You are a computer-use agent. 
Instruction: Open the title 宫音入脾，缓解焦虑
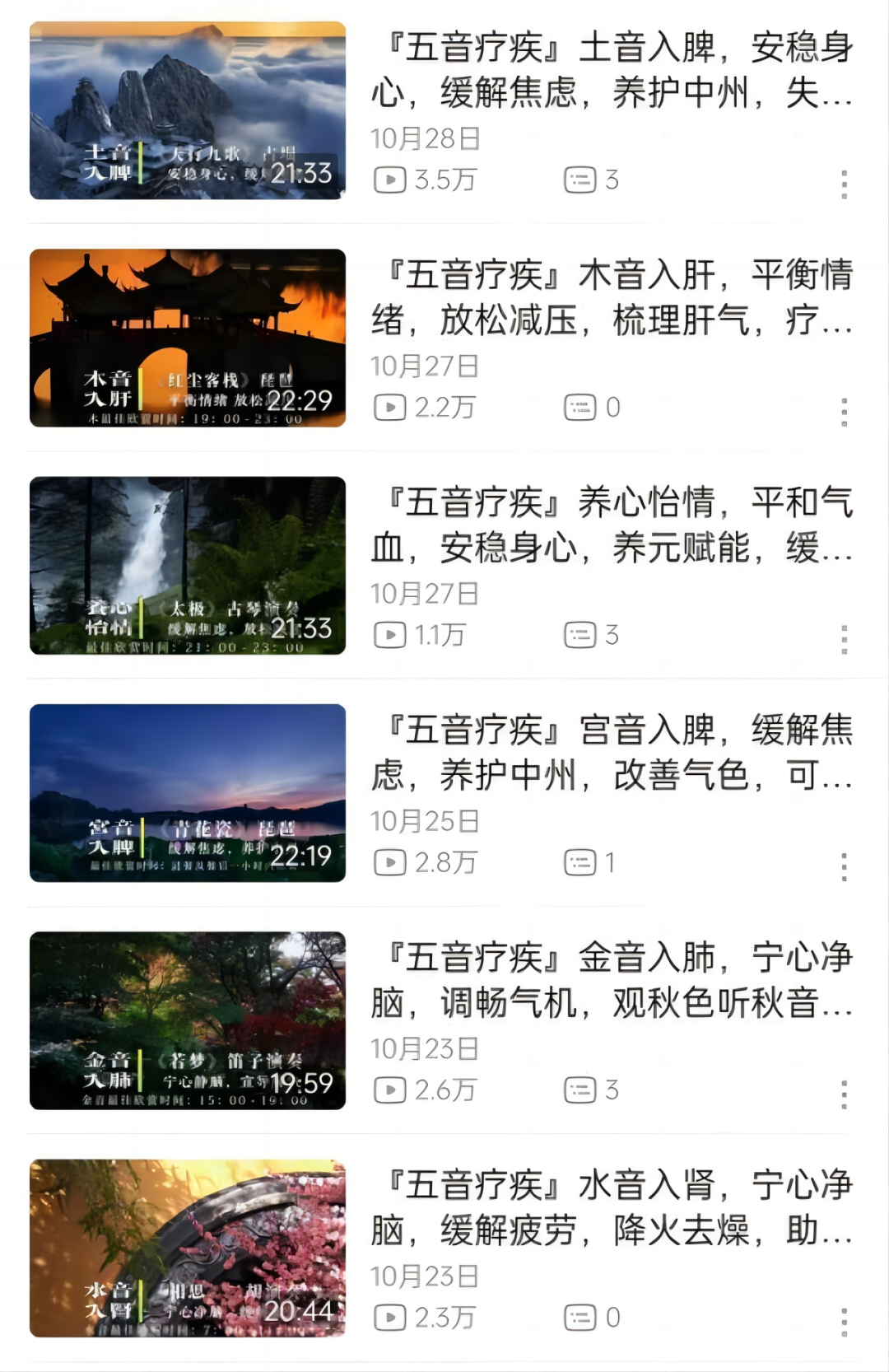(612, 752)
